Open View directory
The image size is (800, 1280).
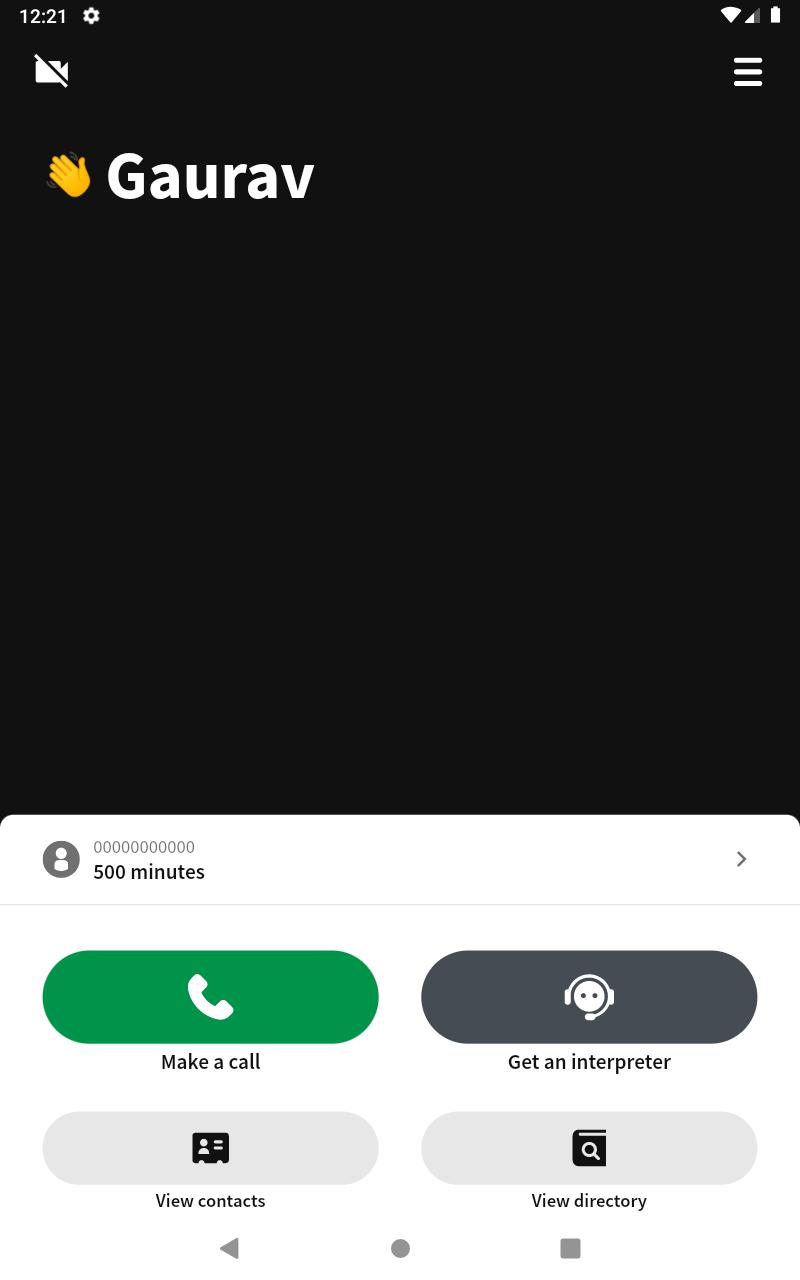(589, 1148)
